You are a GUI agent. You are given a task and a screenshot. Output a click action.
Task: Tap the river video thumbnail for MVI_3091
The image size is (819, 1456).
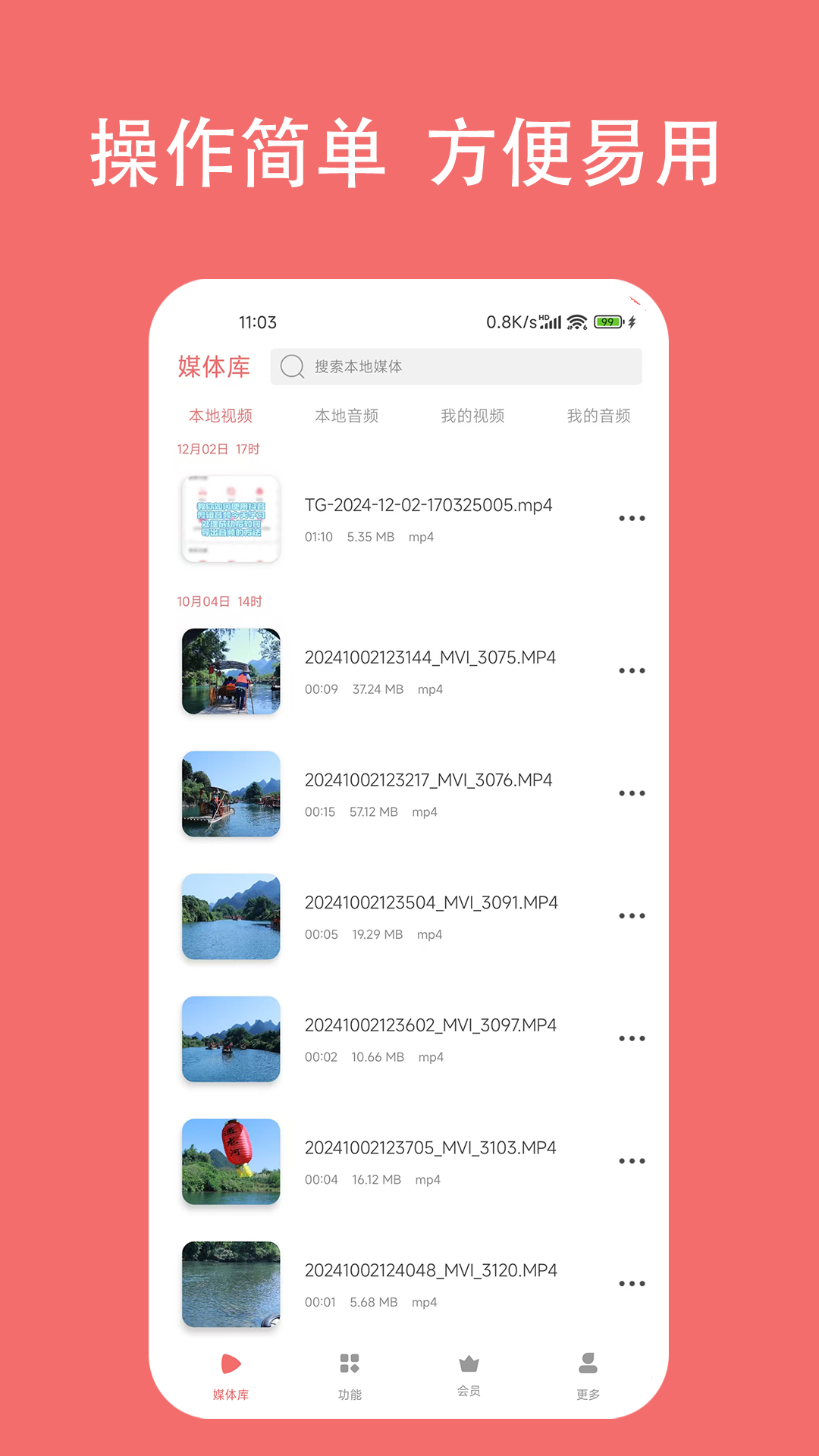coord(231,916)
